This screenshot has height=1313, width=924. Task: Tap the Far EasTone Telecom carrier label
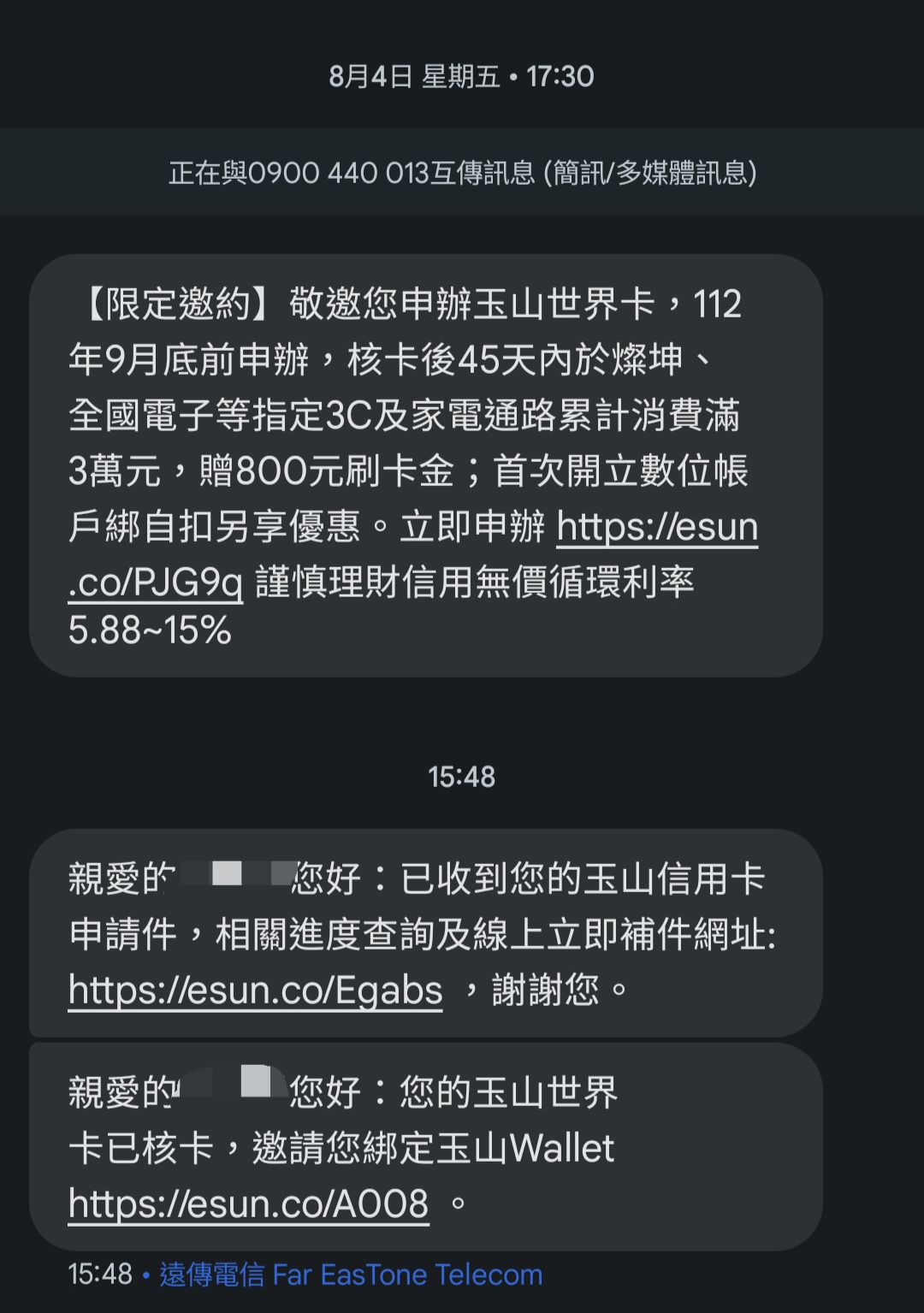click(x=351, y=1275)
